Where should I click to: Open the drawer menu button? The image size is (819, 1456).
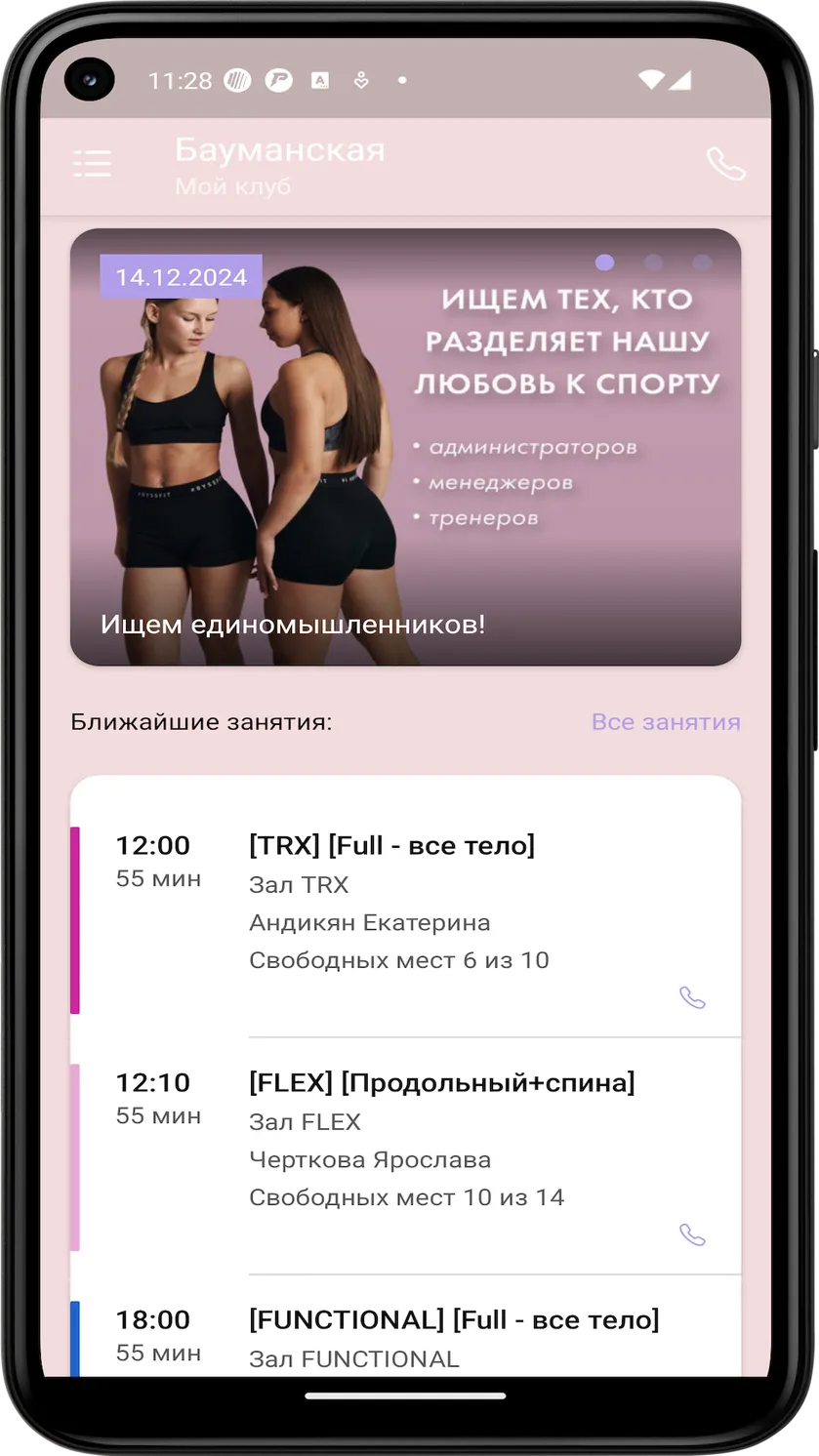(93, 164)
